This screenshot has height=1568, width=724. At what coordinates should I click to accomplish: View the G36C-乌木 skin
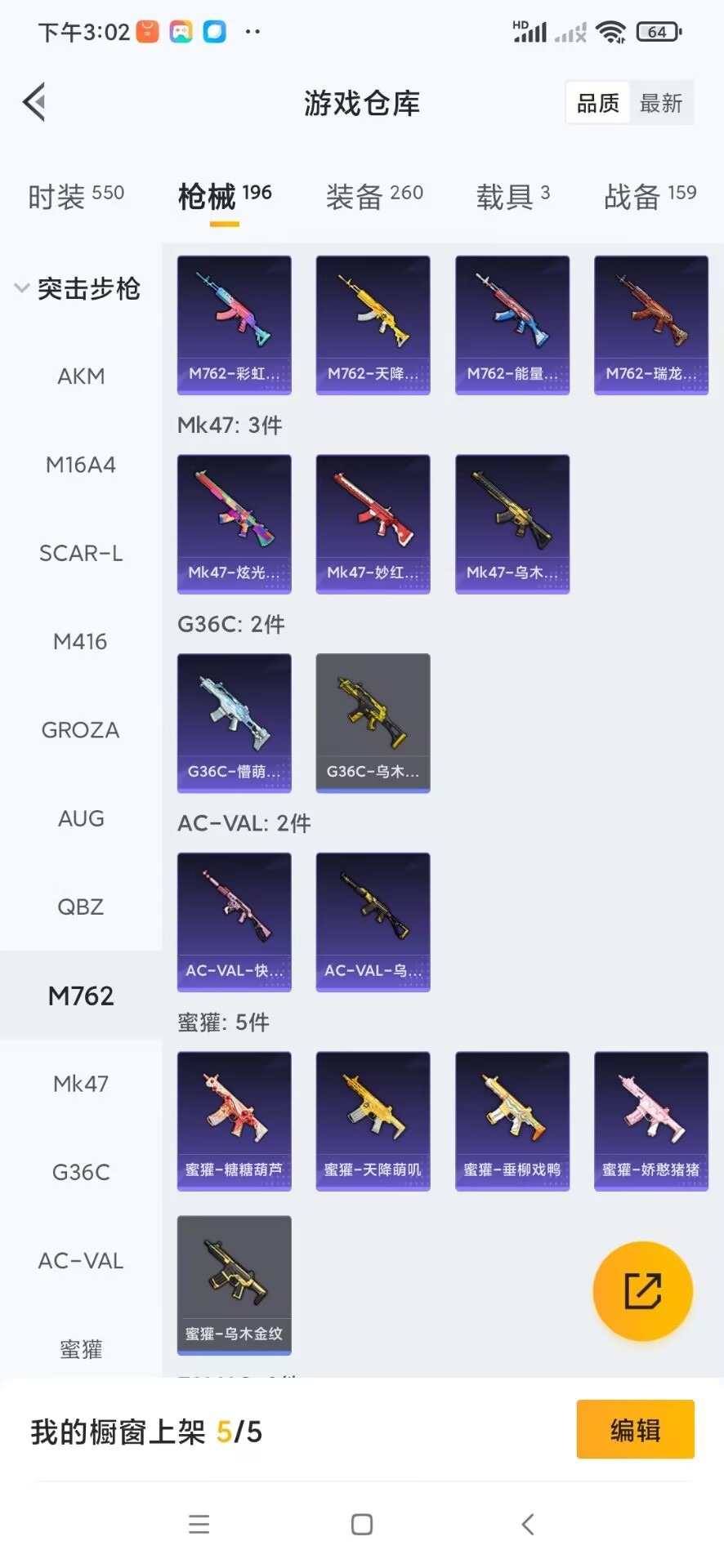pos(373,723)
